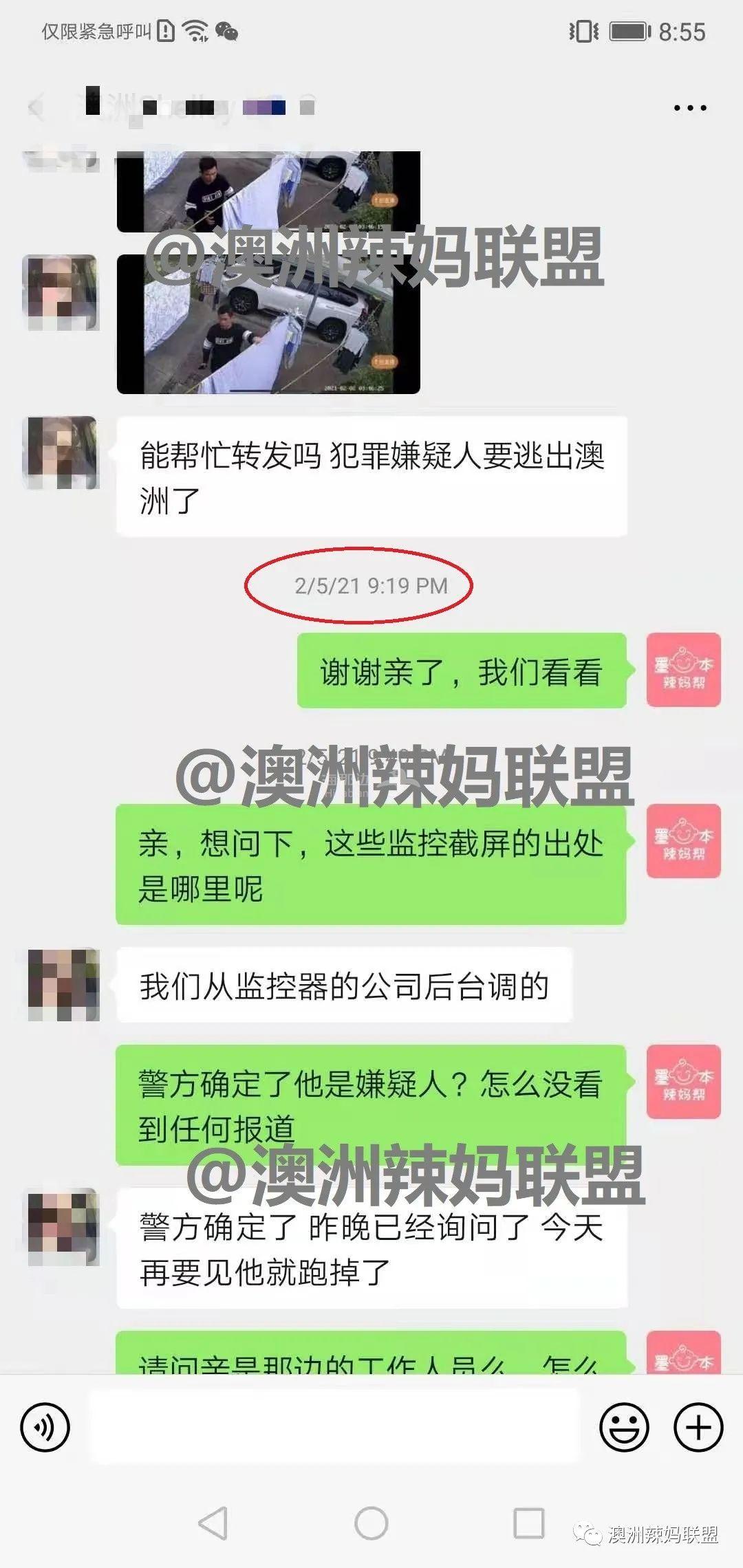Open the top partially visible surveillance image
743x1568 pixels.
click(x=268, y=191)
